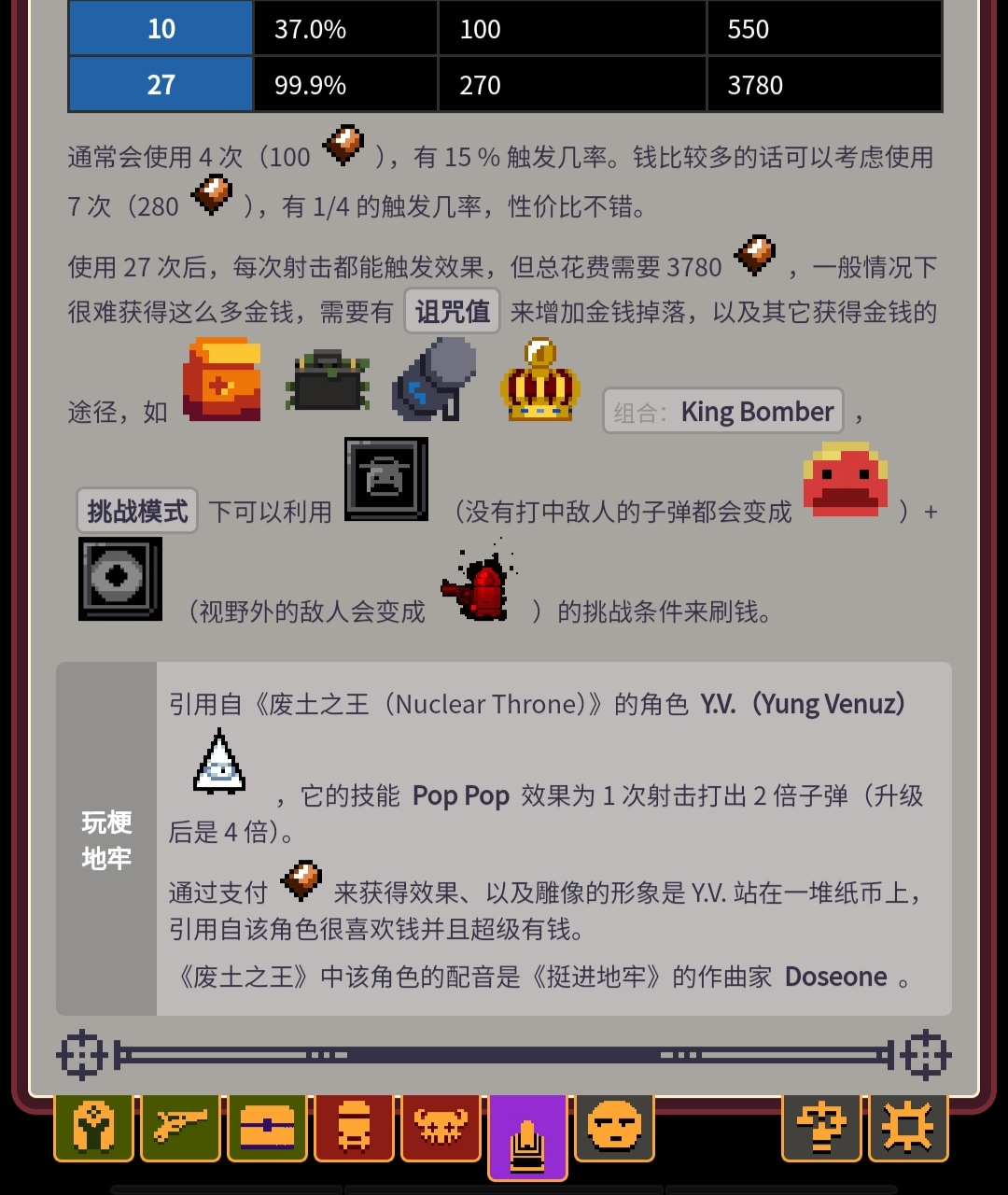Viewport: 1008px width, 1195px height.
Task: Open the Y.V. (Yung Venuz) link
Action: 803,704
